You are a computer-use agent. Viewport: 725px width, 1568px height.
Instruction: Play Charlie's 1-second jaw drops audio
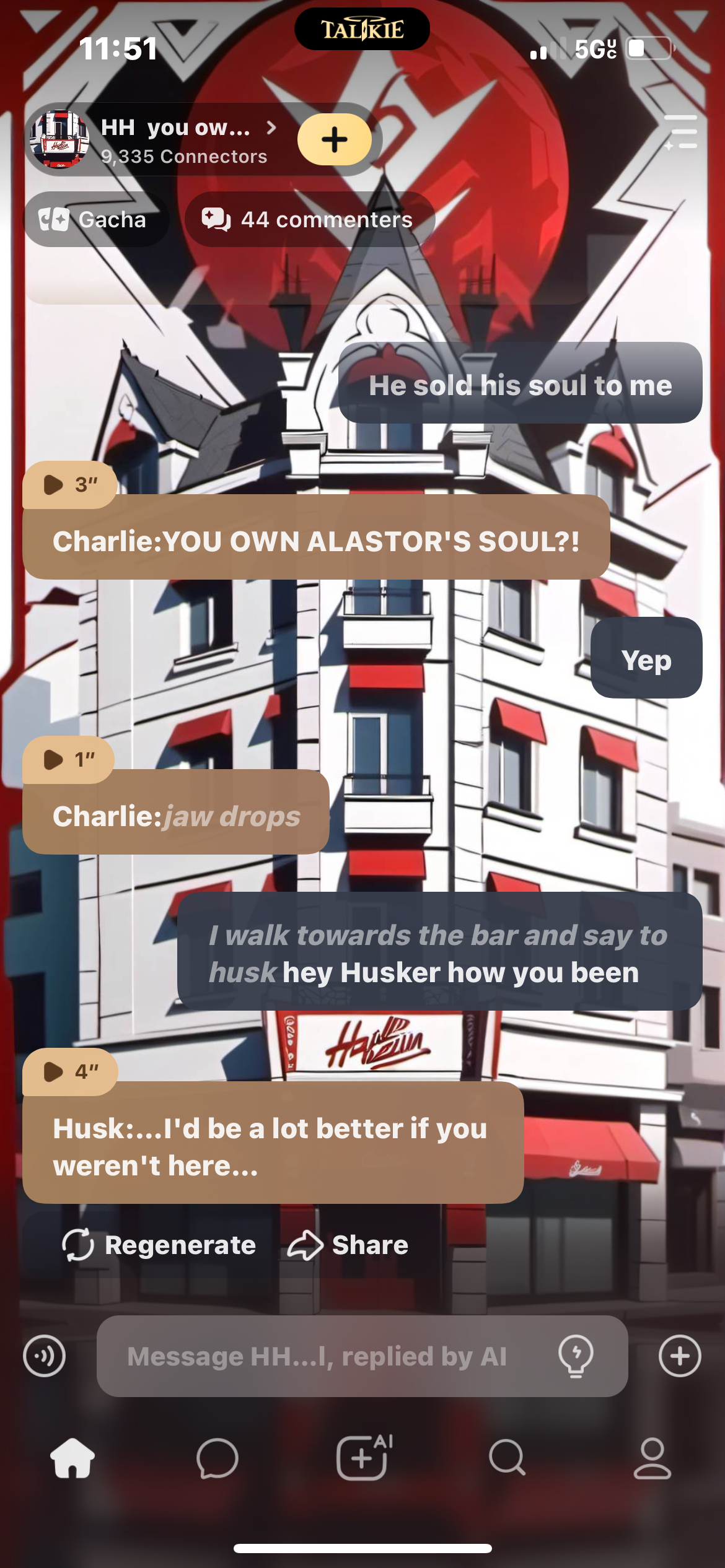68,759
